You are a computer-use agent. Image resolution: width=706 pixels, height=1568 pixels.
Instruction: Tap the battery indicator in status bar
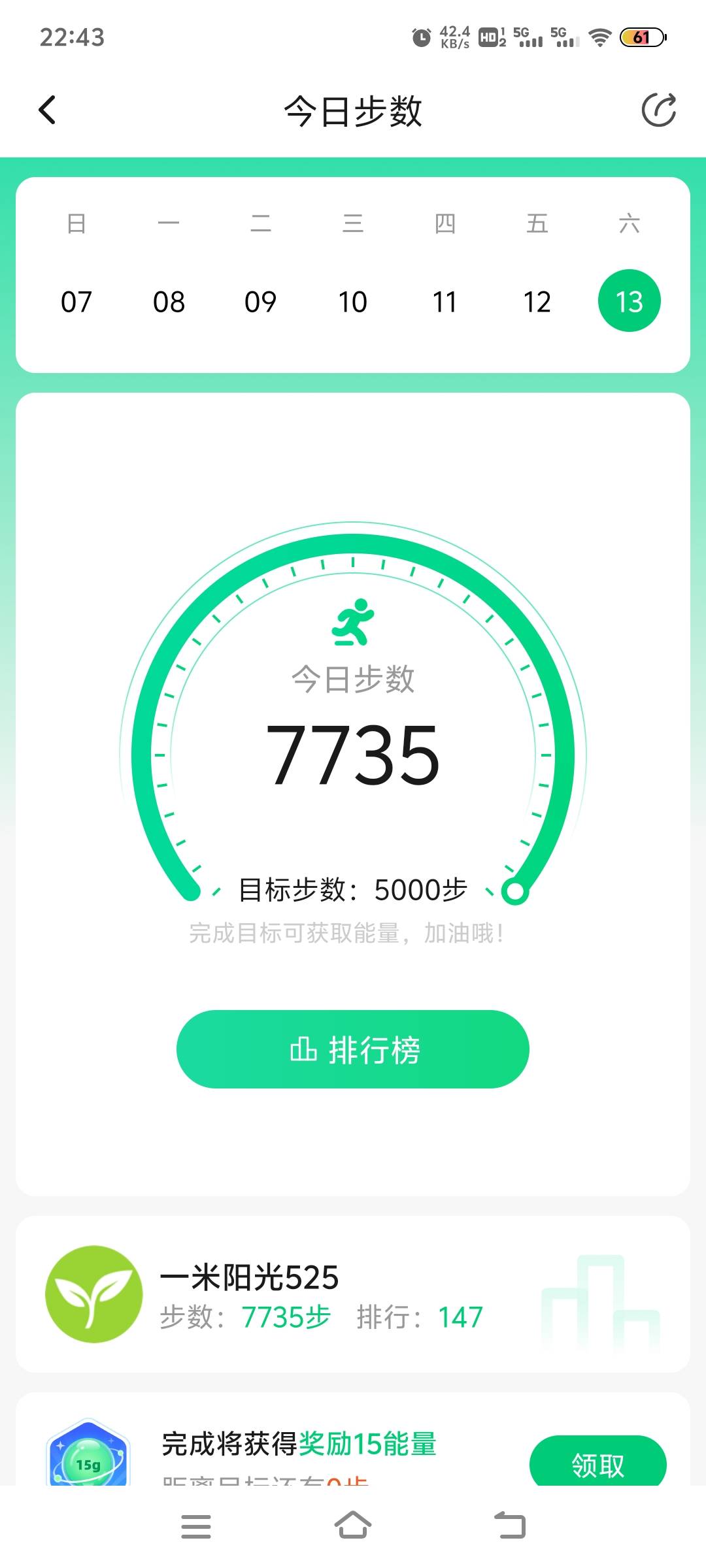[x=642, y=38]
